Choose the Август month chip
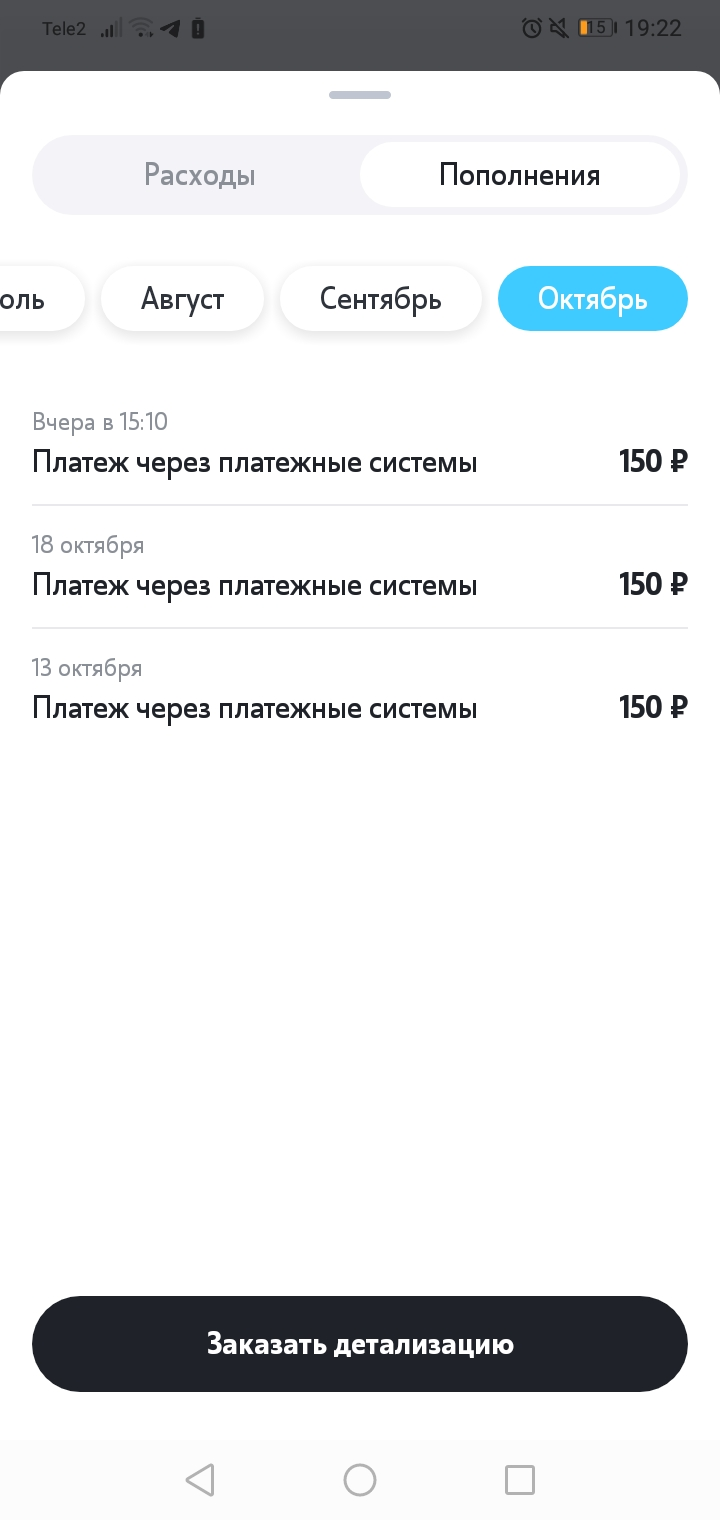The width and height of the screenshot is (720, 1520). (182, 298)
